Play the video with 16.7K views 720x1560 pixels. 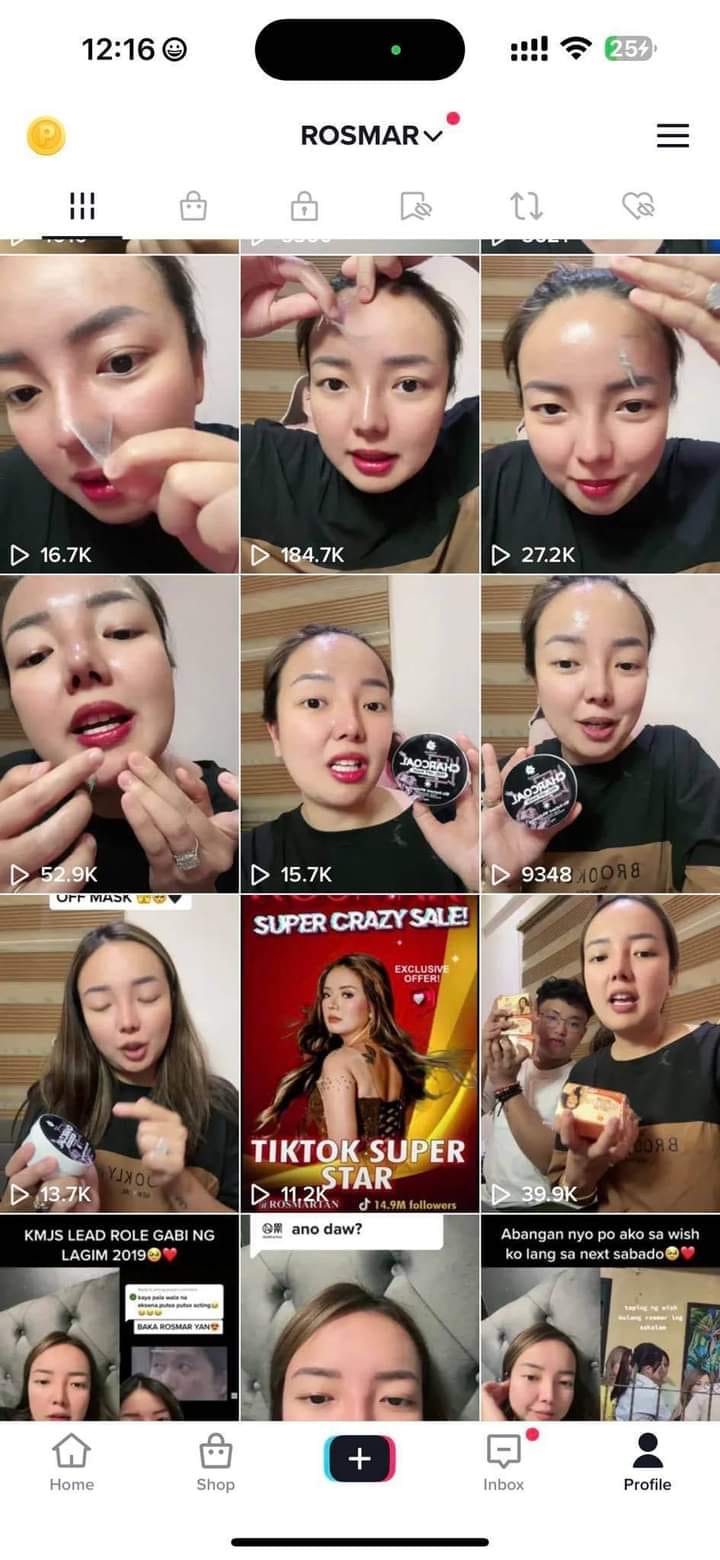pyautogui.click(x=119, y=414)
